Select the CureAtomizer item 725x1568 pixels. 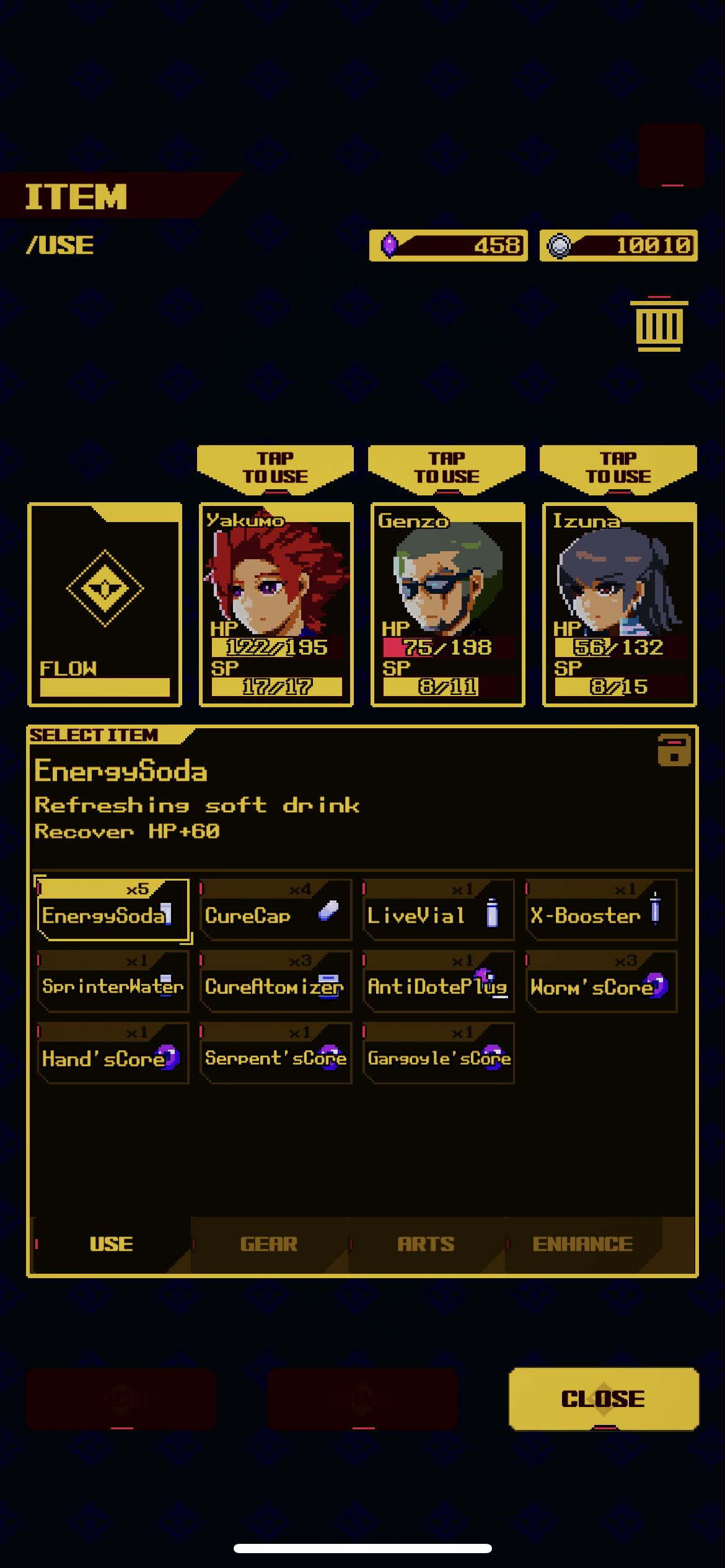pos(275,982)
